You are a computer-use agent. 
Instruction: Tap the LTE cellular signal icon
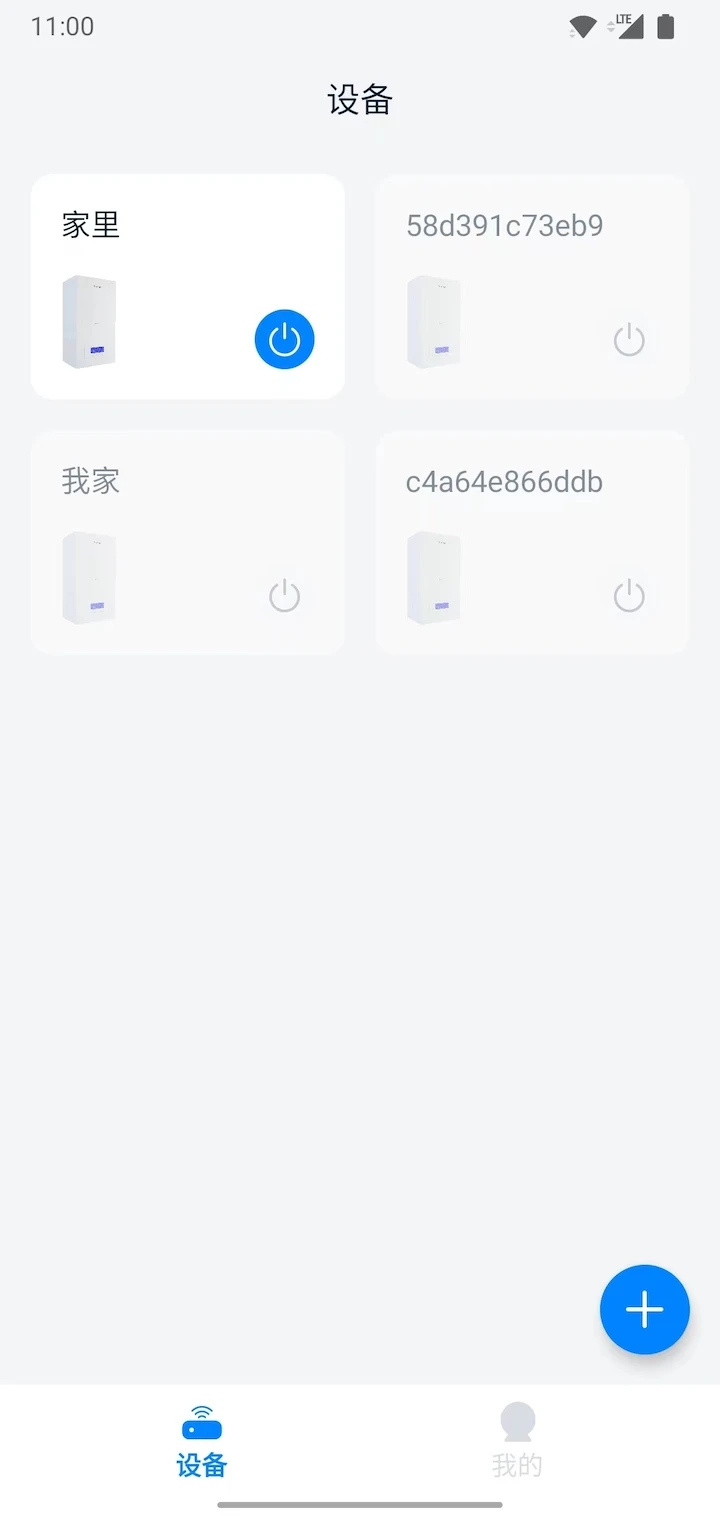tap(631, 27)
